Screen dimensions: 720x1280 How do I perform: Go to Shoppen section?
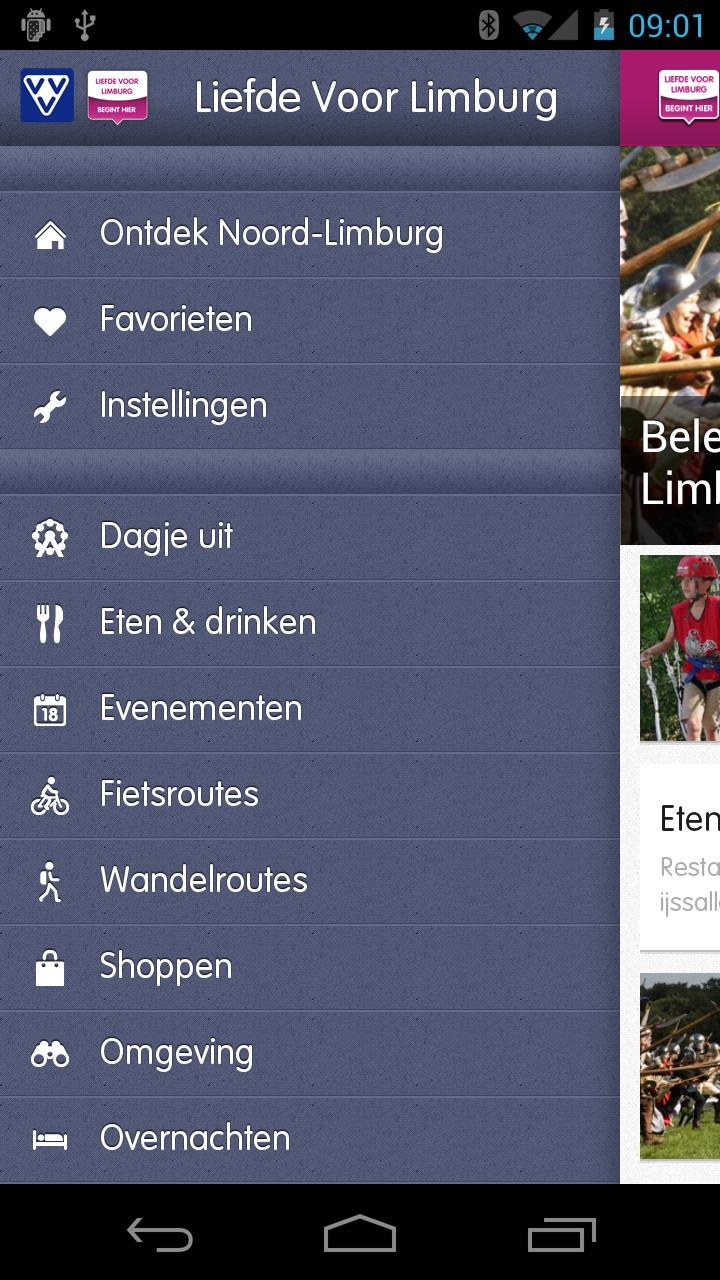tap(166, 967)
